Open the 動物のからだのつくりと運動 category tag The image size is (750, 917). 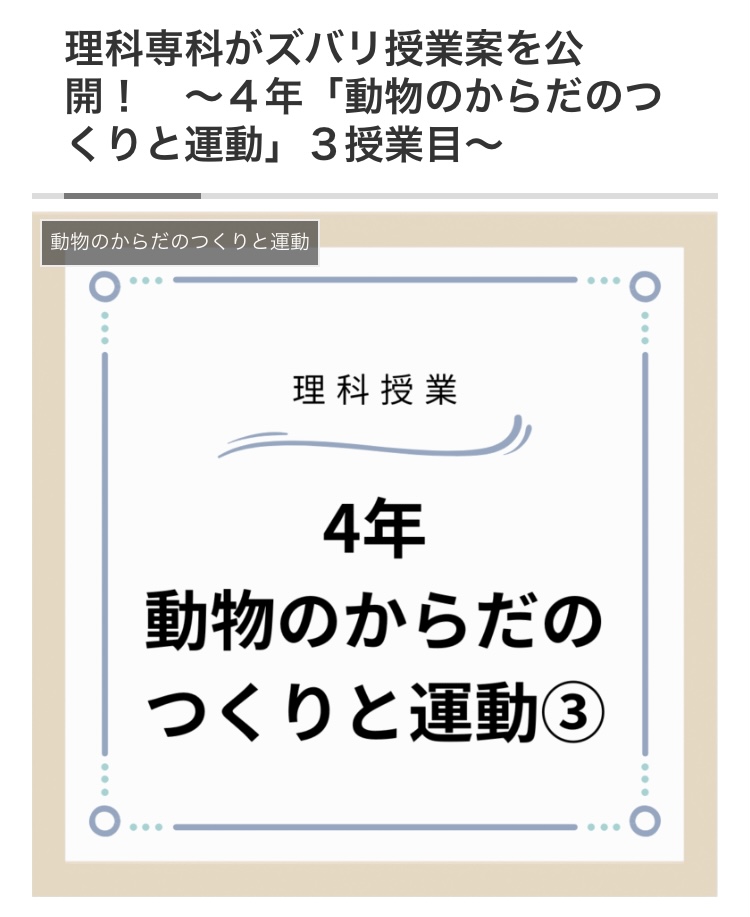180,242
